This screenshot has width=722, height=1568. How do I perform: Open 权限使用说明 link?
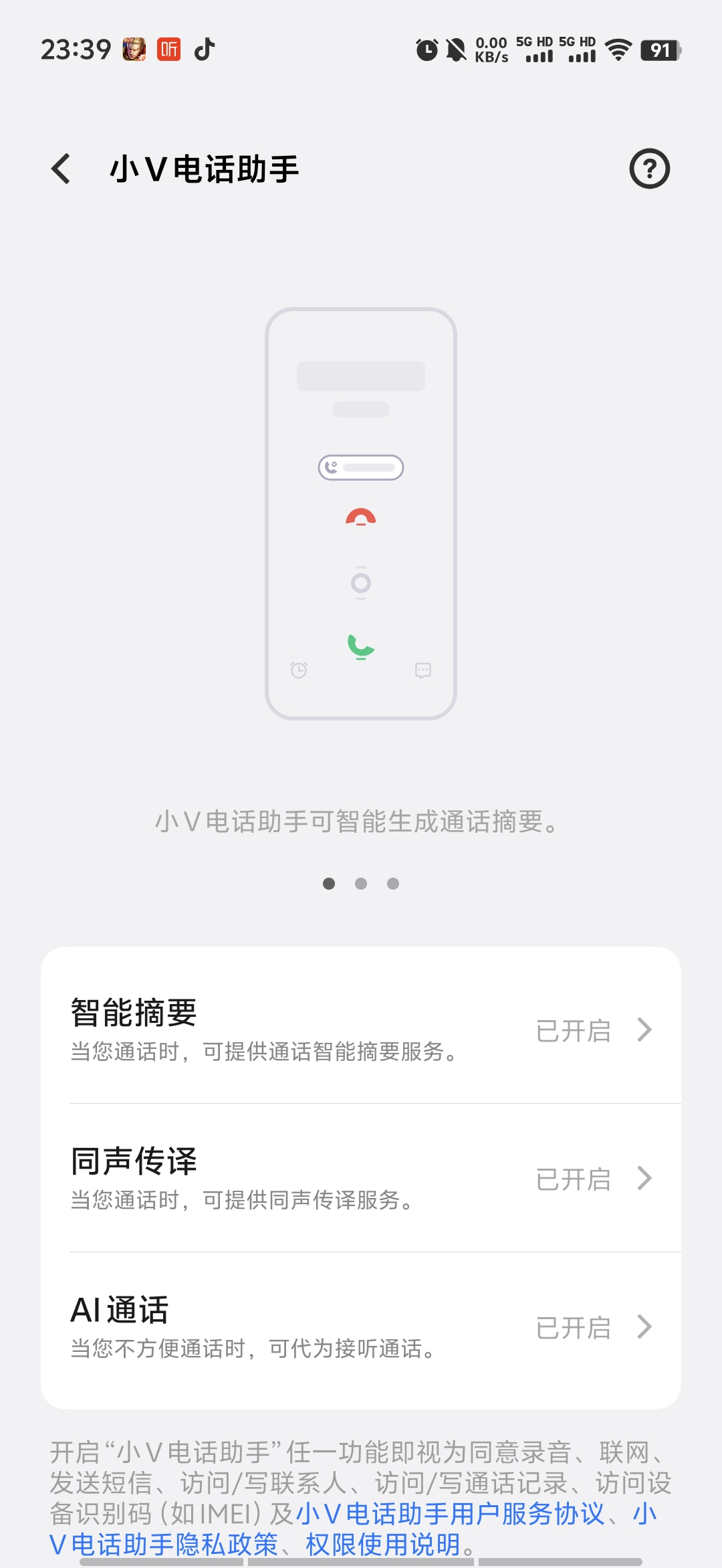382,1545
